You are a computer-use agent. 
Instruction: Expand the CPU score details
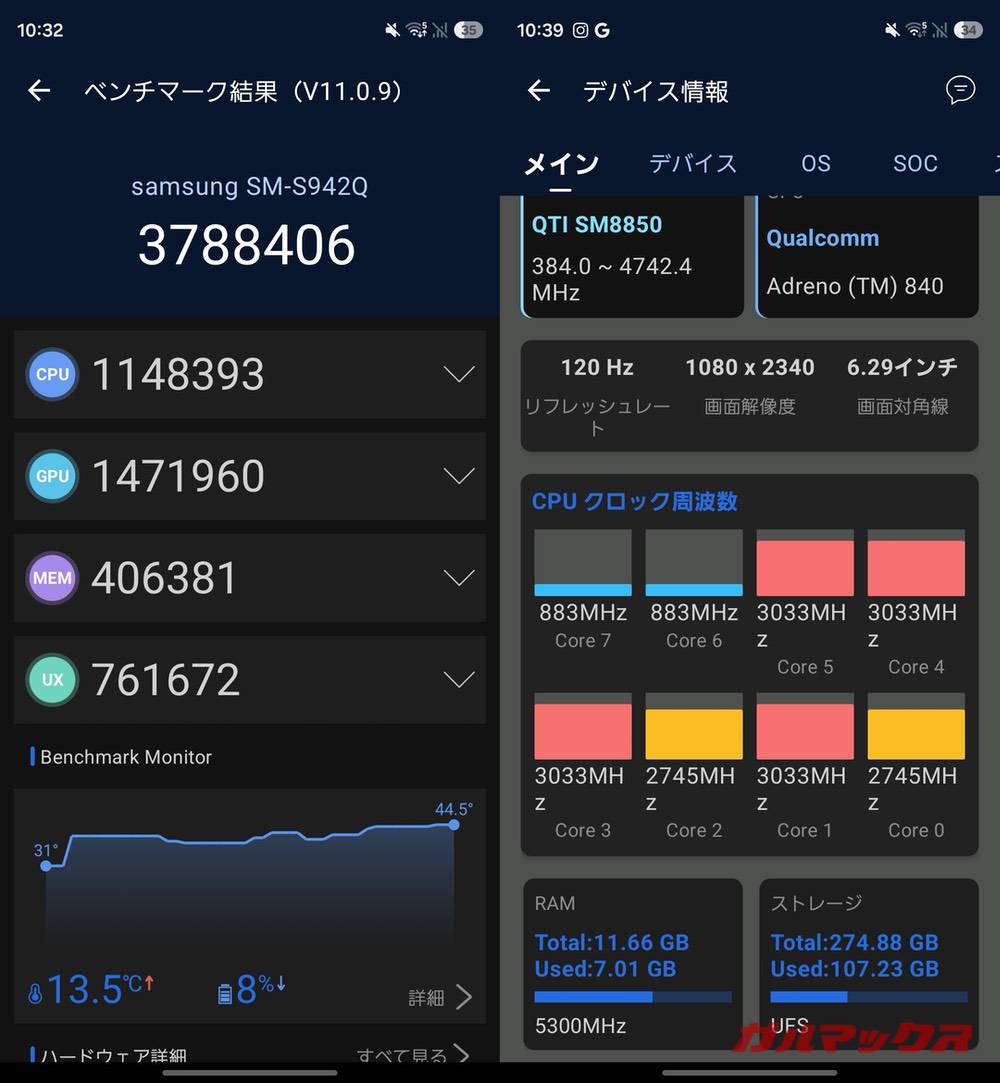459,374
